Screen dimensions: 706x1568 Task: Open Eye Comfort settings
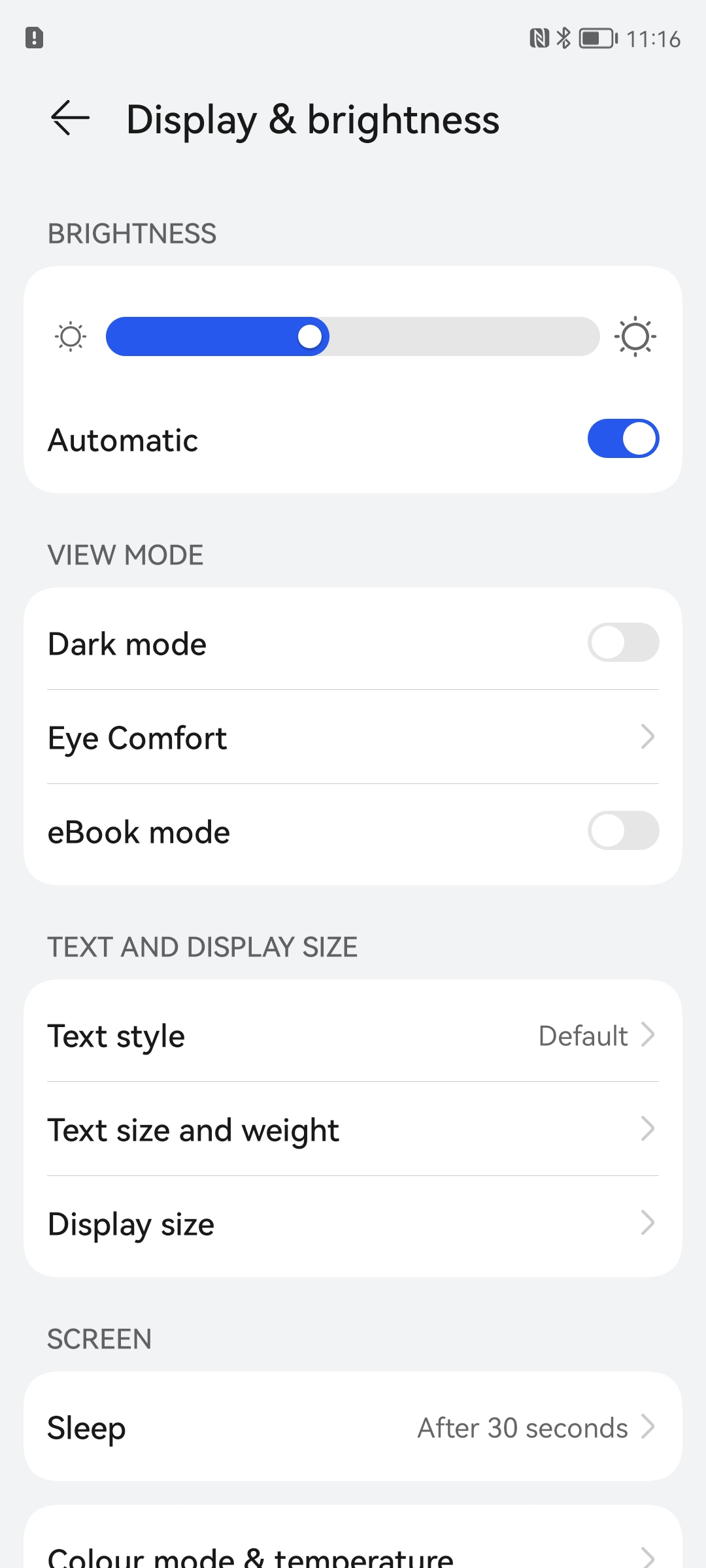click(353, 738)
